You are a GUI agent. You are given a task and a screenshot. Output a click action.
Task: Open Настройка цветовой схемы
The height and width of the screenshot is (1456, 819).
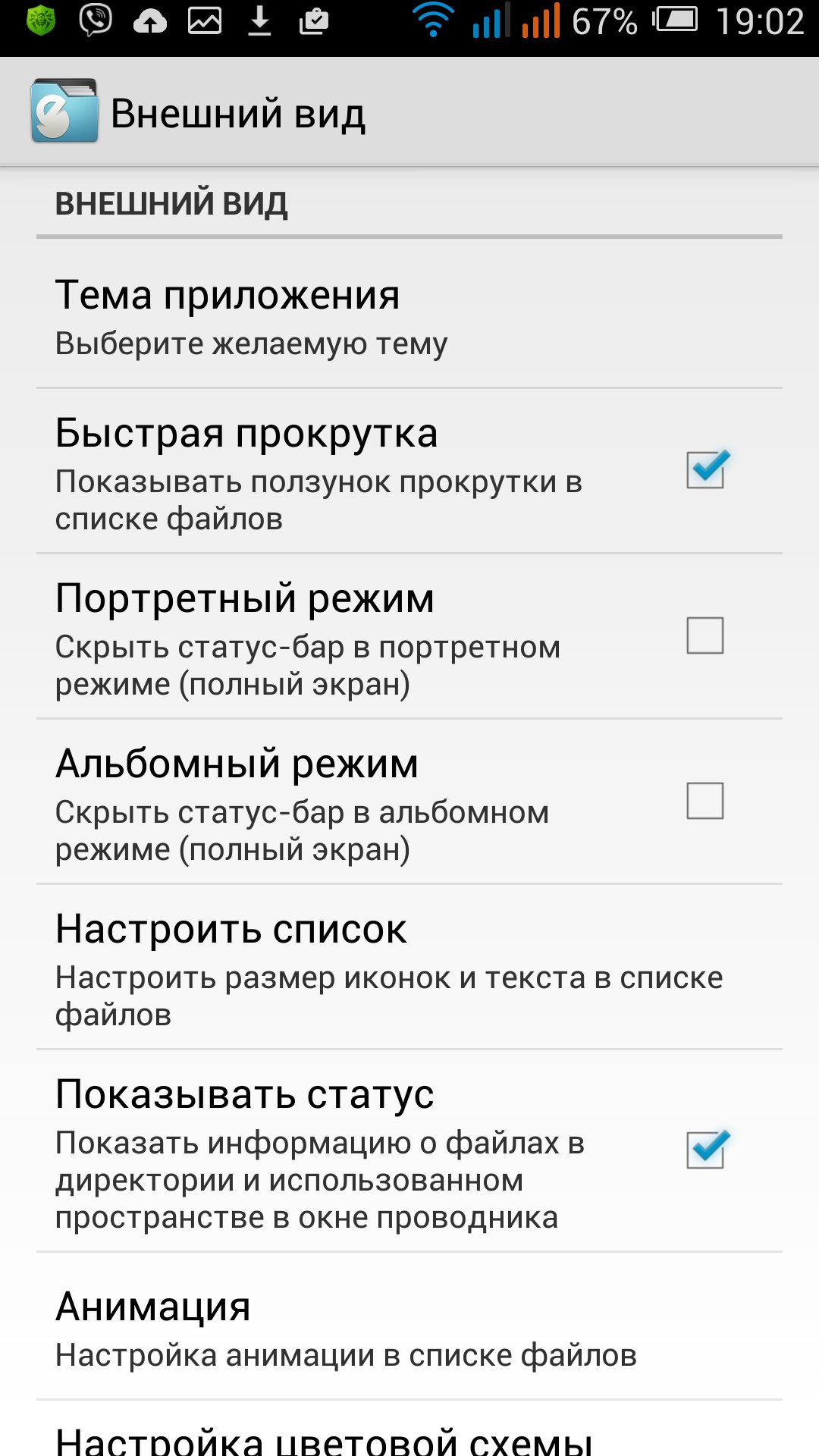pyautogui.click(x=409, y=1437)
